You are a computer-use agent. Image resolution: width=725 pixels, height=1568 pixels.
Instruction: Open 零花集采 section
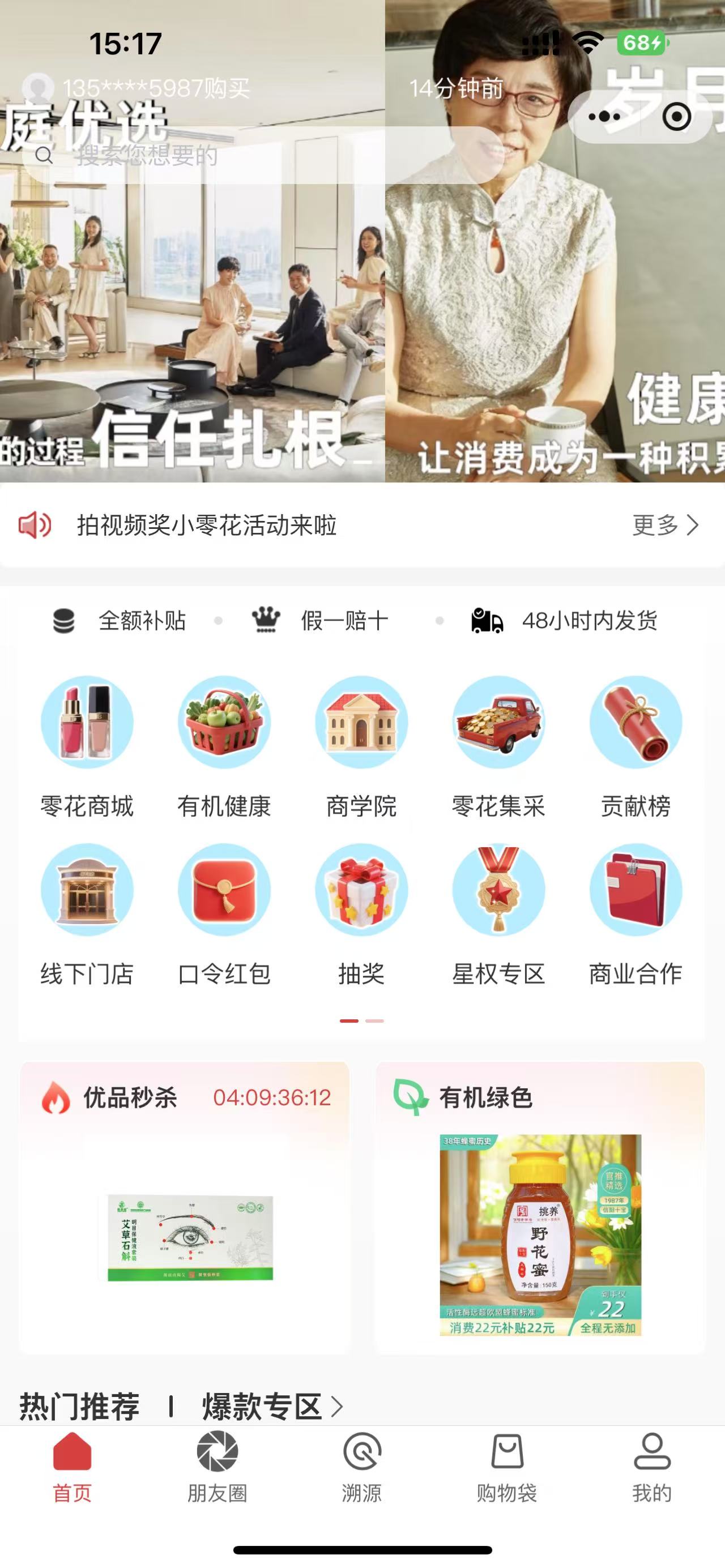498,746
